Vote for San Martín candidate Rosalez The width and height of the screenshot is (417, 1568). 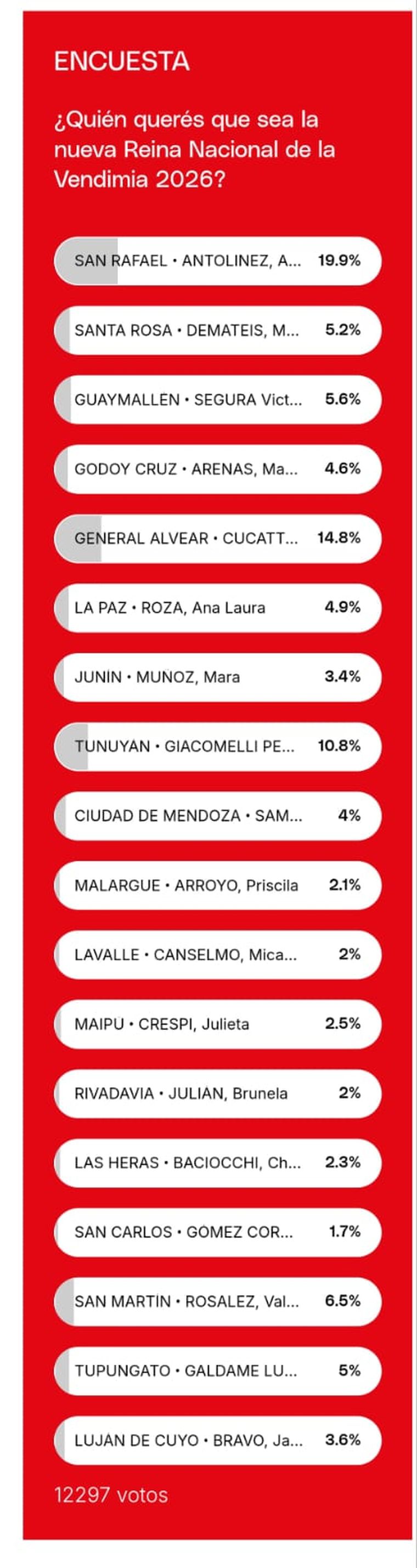pyautogui.click(x=217, y=1302)
